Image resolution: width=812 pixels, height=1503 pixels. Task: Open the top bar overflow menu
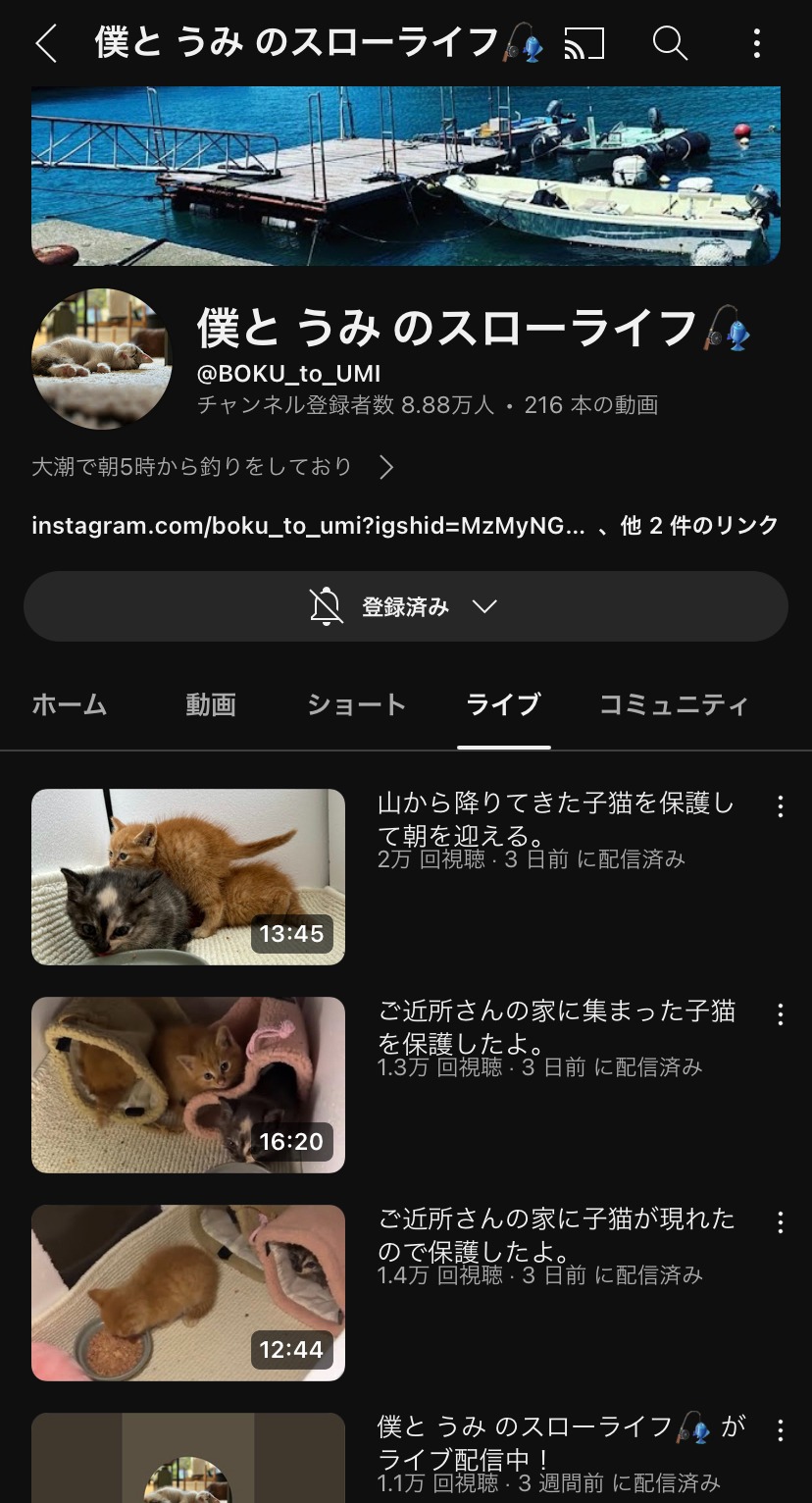click(756, 43)
